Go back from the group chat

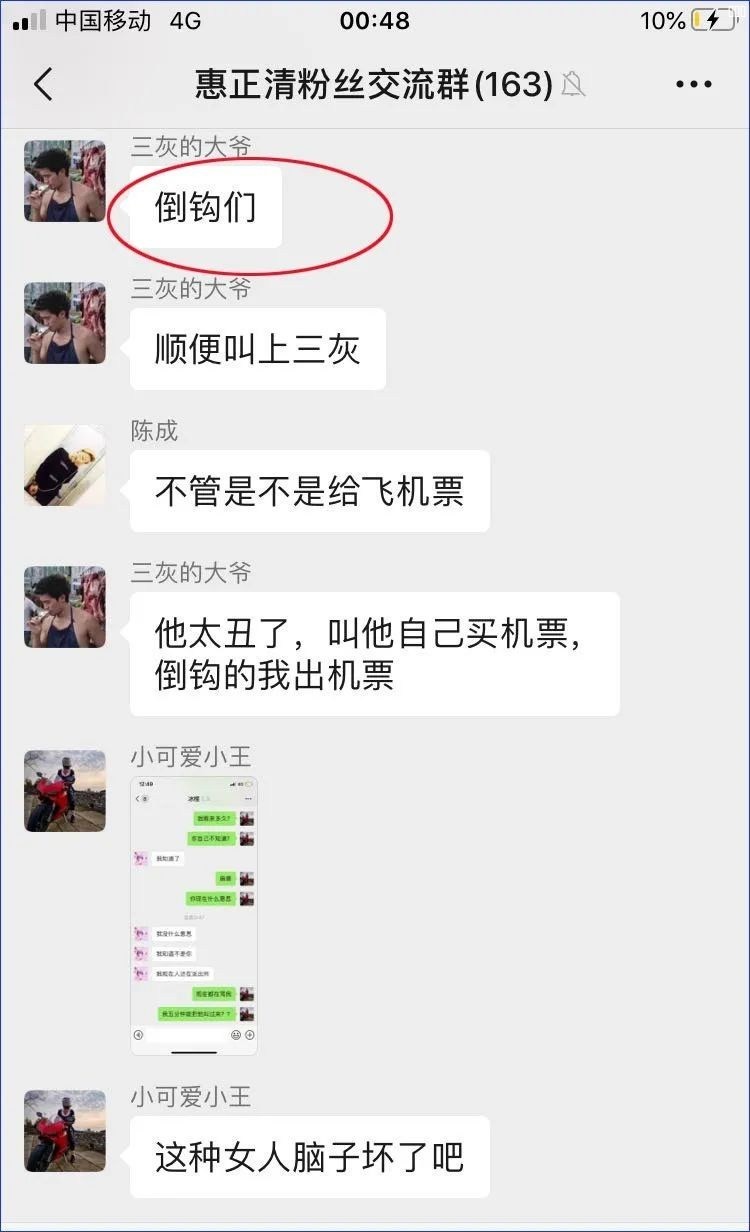coord(43,85)
